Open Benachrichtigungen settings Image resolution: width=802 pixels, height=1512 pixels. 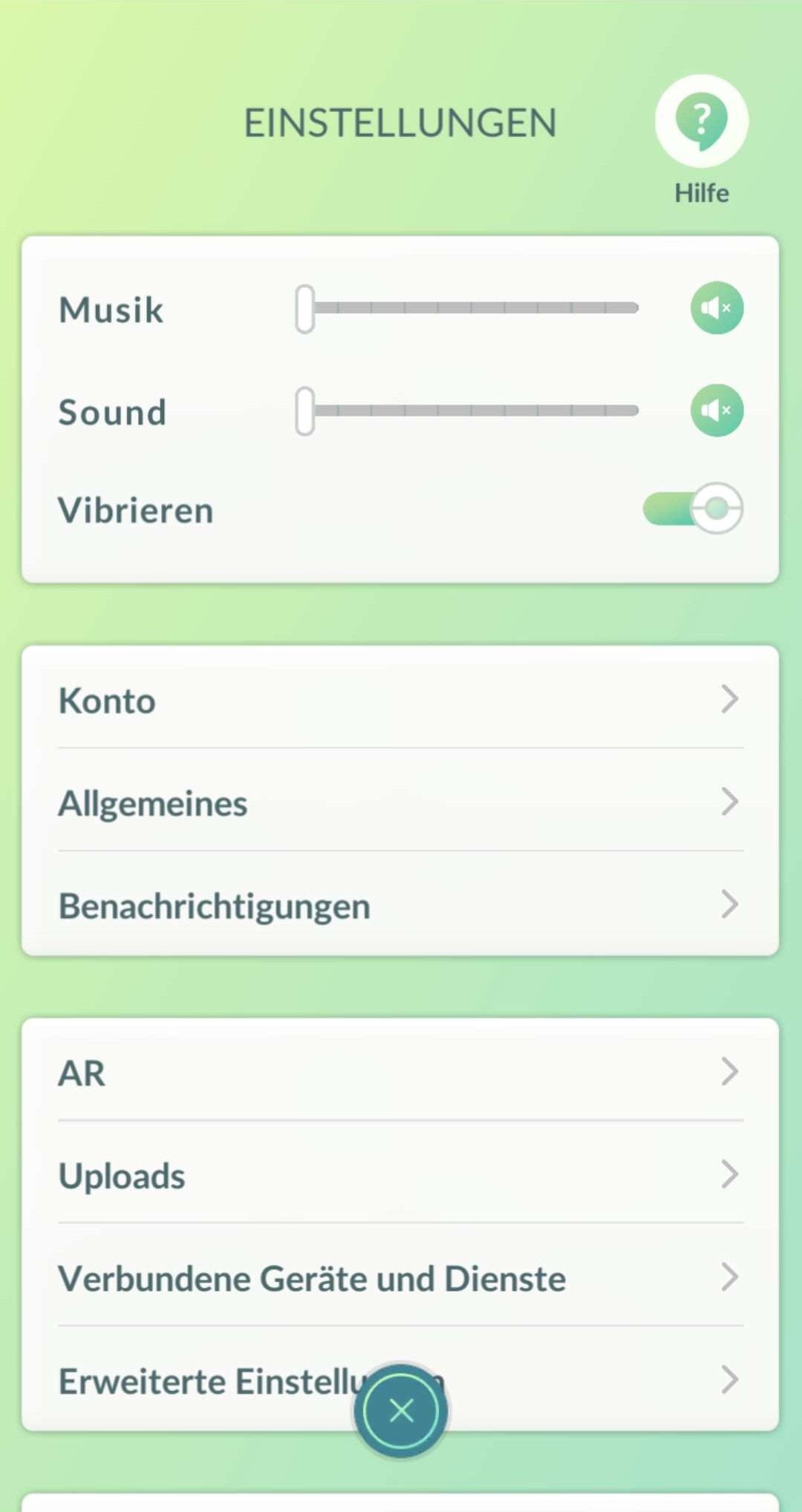[400, 906]
